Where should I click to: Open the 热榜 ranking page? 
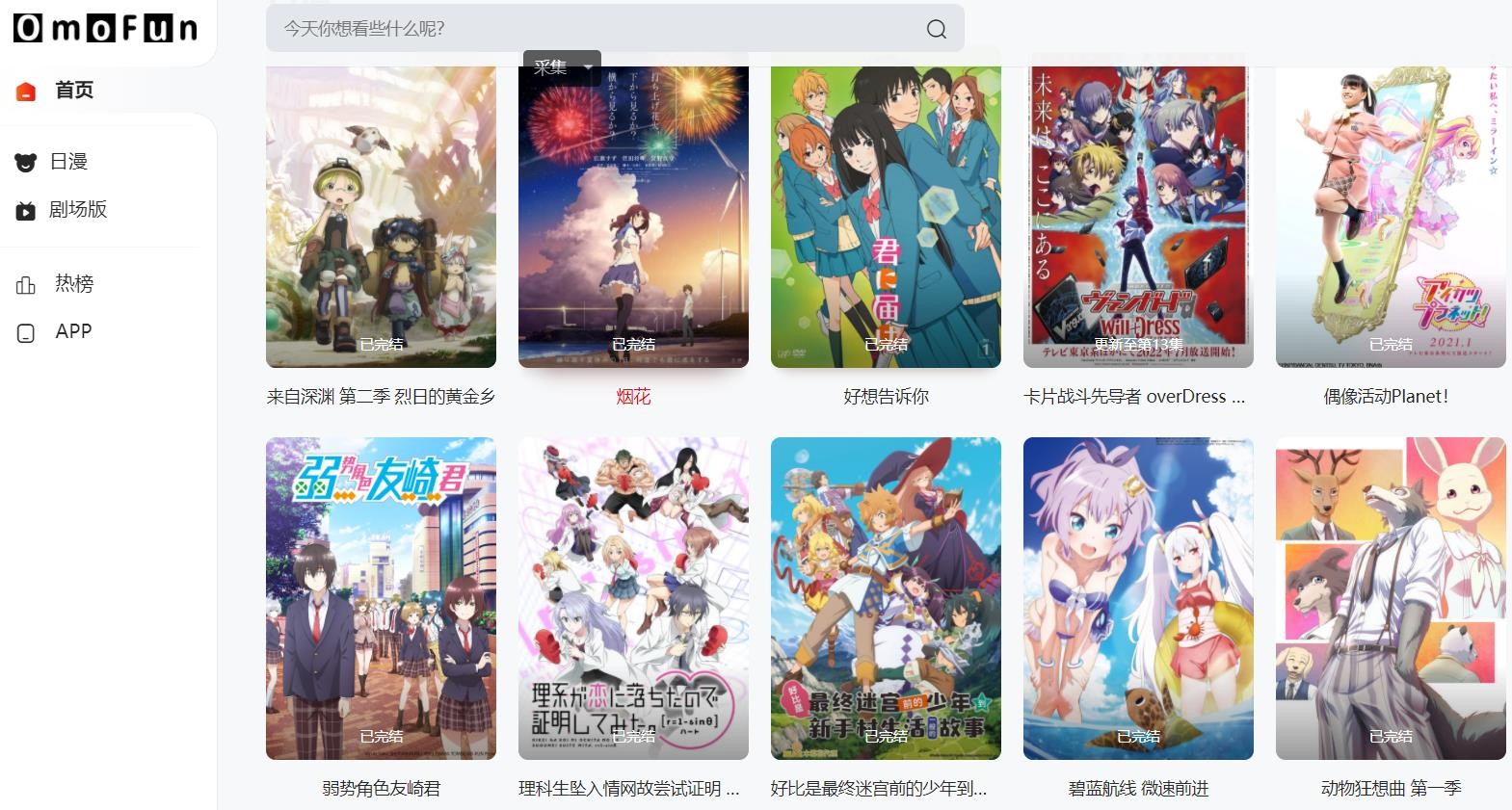[x=73, y=284]
